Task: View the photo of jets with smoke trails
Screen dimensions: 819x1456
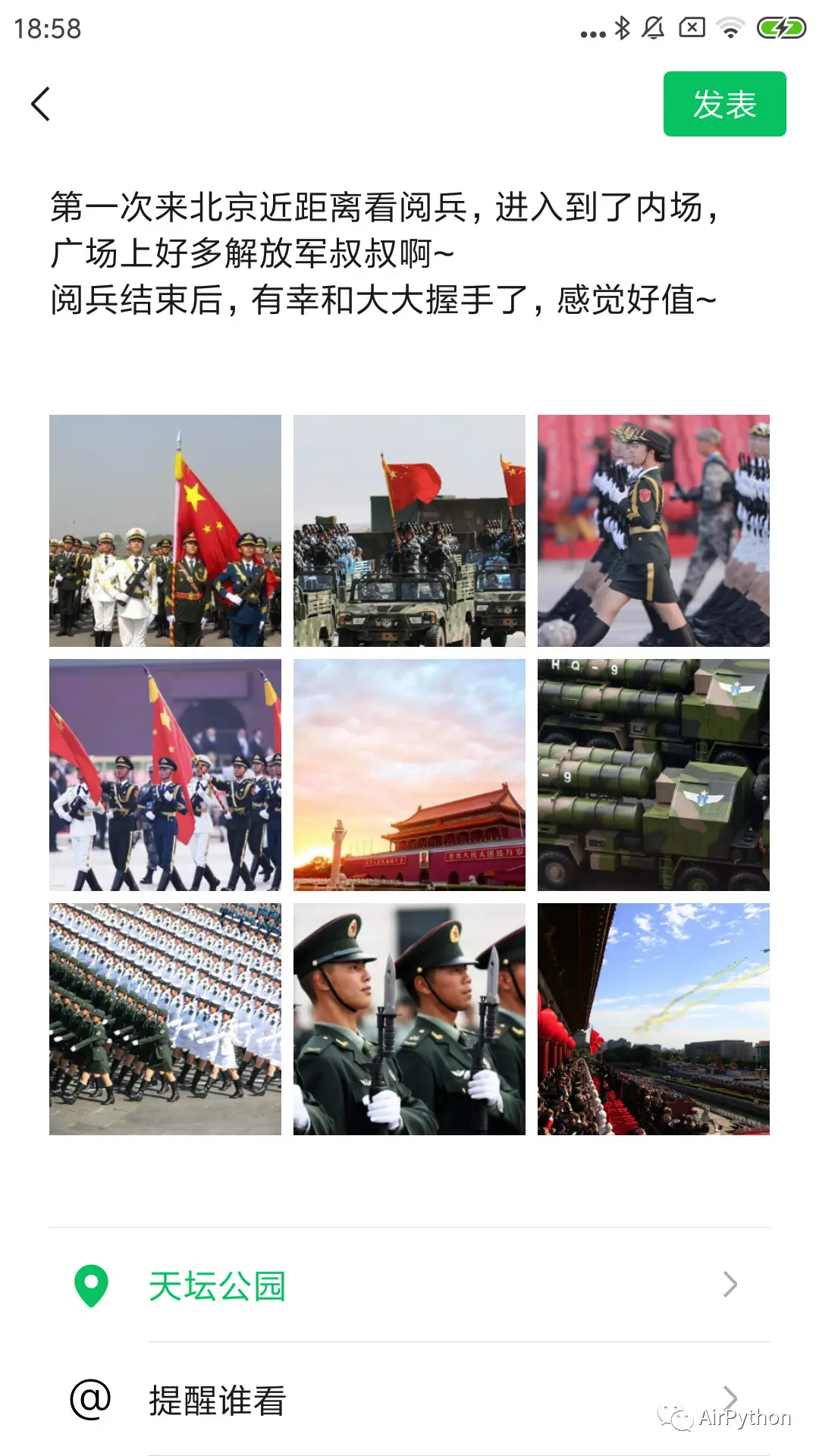Action: [653, 1019]
